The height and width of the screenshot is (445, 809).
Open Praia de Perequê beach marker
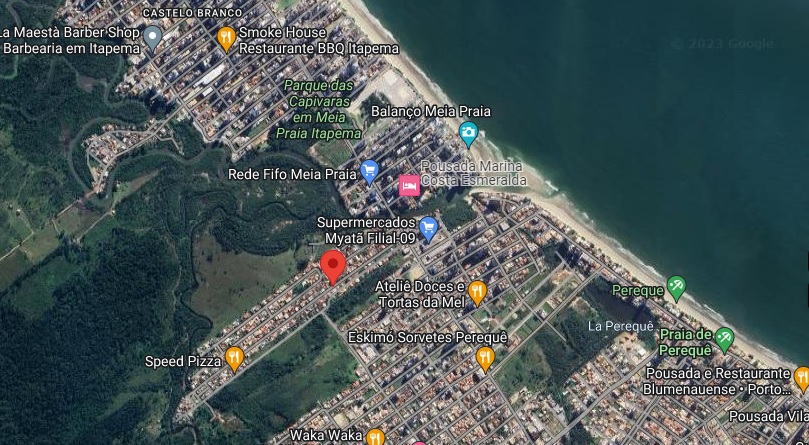[x=724, y=338]
